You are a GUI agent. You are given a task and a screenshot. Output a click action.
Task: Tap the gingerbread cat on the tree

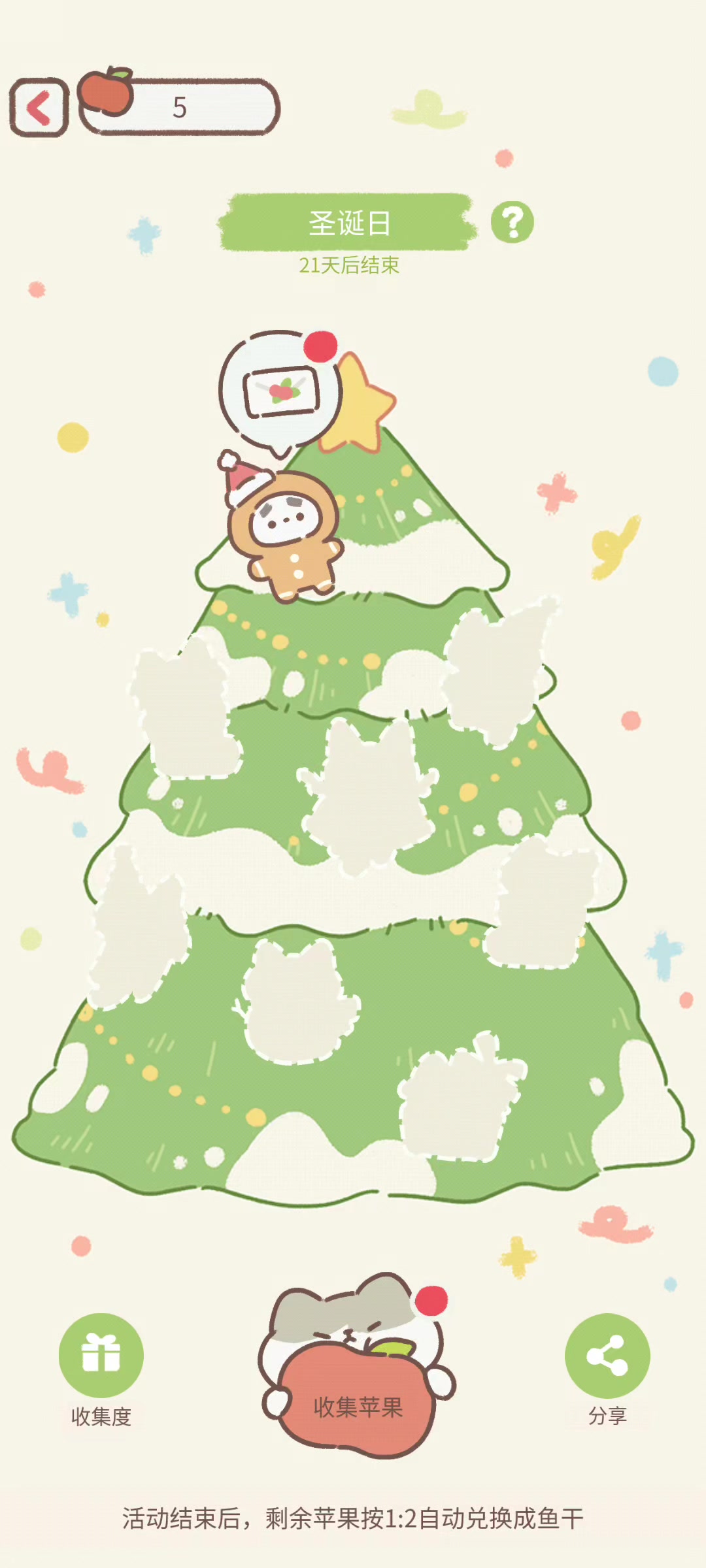point(285,532)
